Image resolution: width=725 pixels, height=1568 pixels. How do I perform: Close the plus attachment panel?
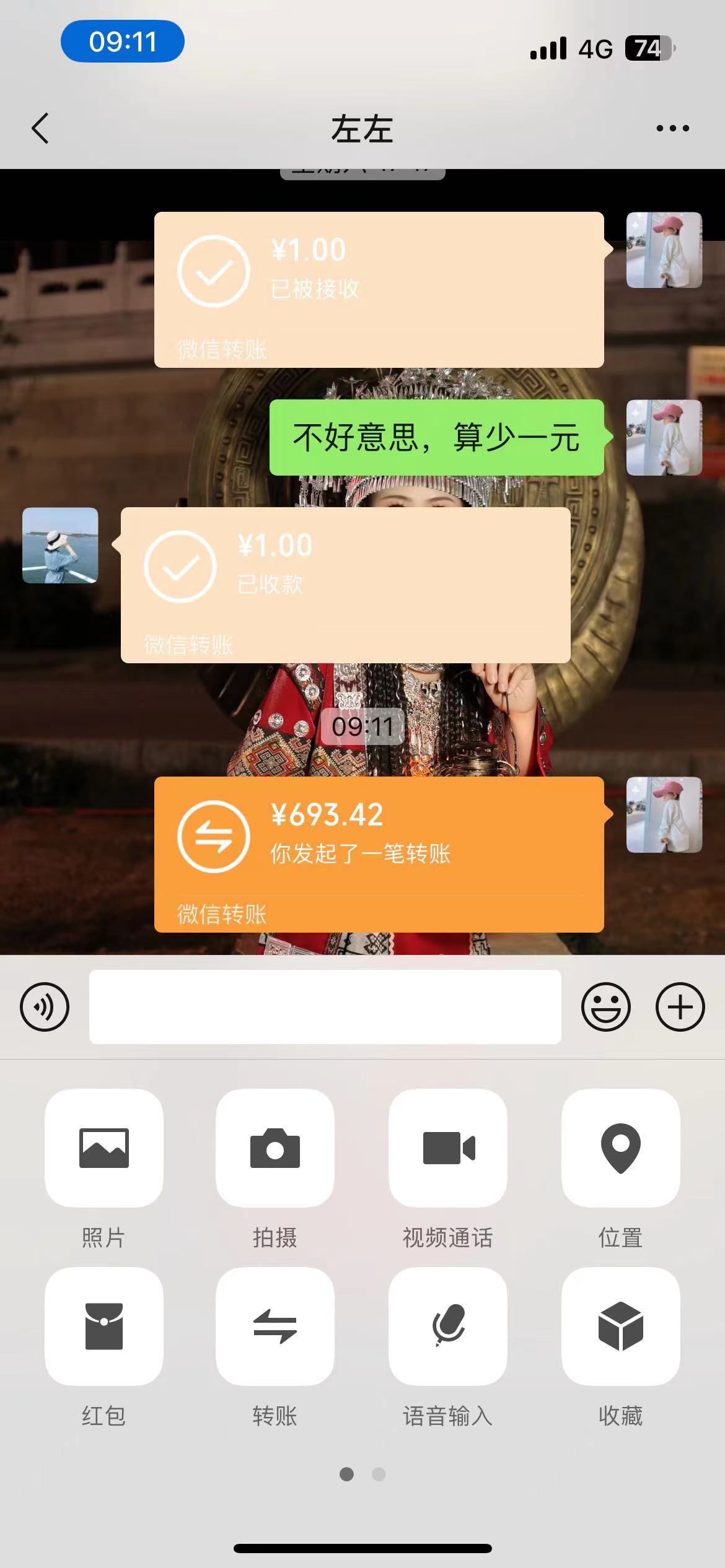pyautogui.click(x=680, y=1006)
